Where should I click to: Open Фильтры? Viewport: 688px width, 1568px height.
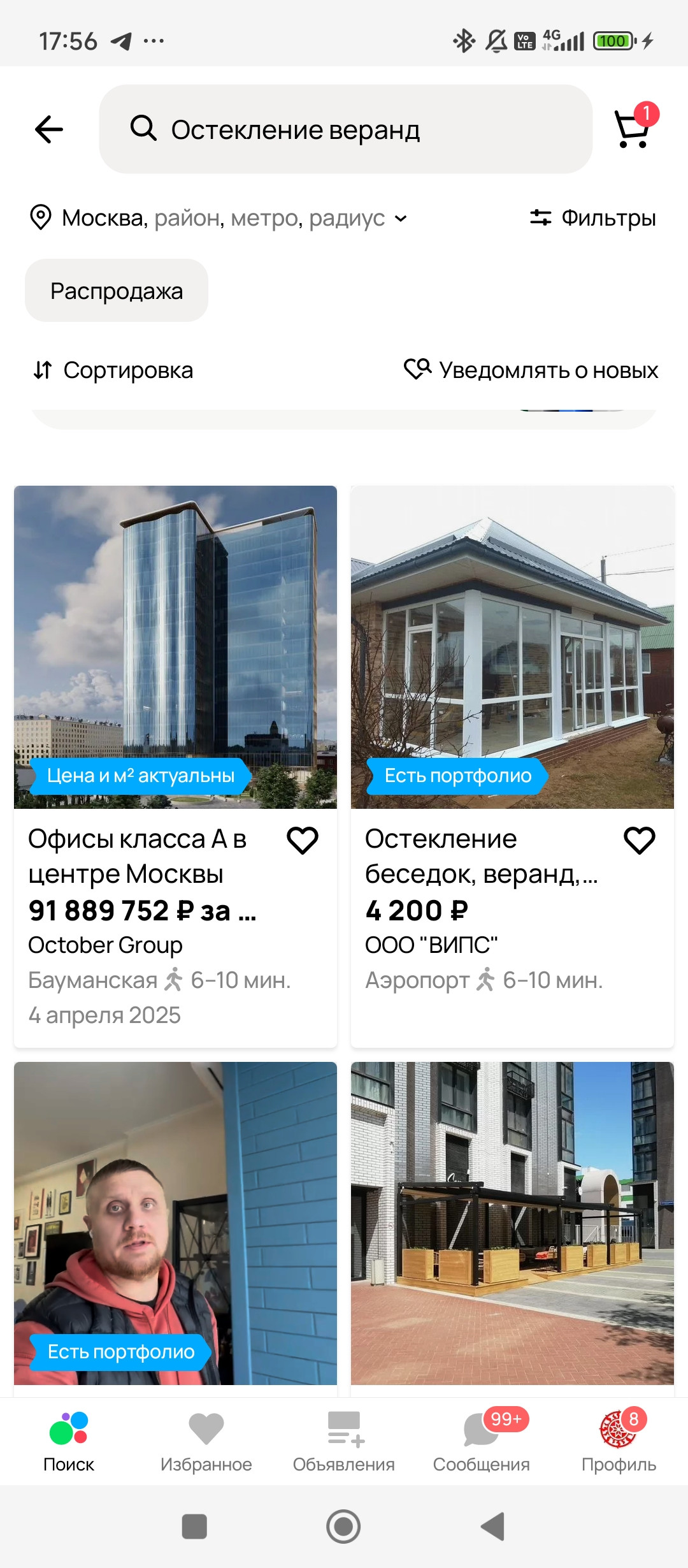click(593, 218)
